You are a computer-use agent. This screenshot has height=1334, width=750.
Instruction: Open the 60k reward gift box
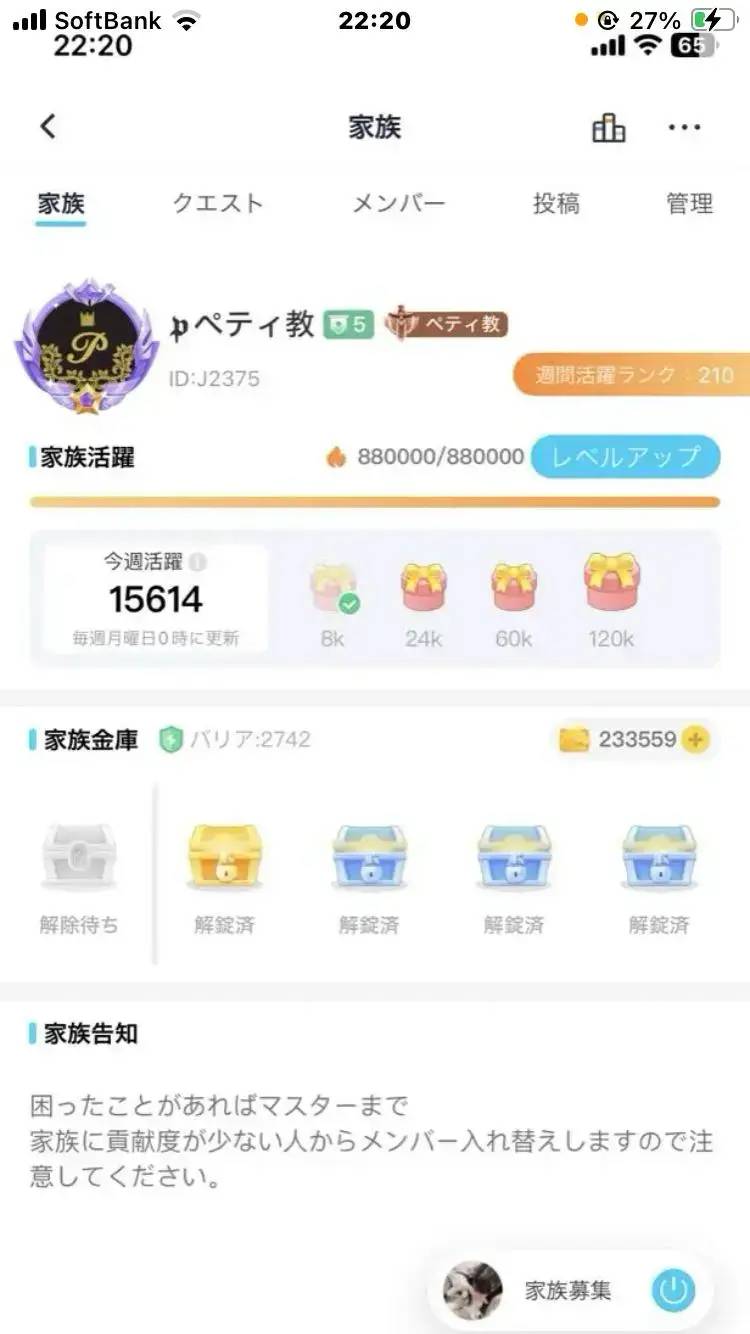coord(514,588)
